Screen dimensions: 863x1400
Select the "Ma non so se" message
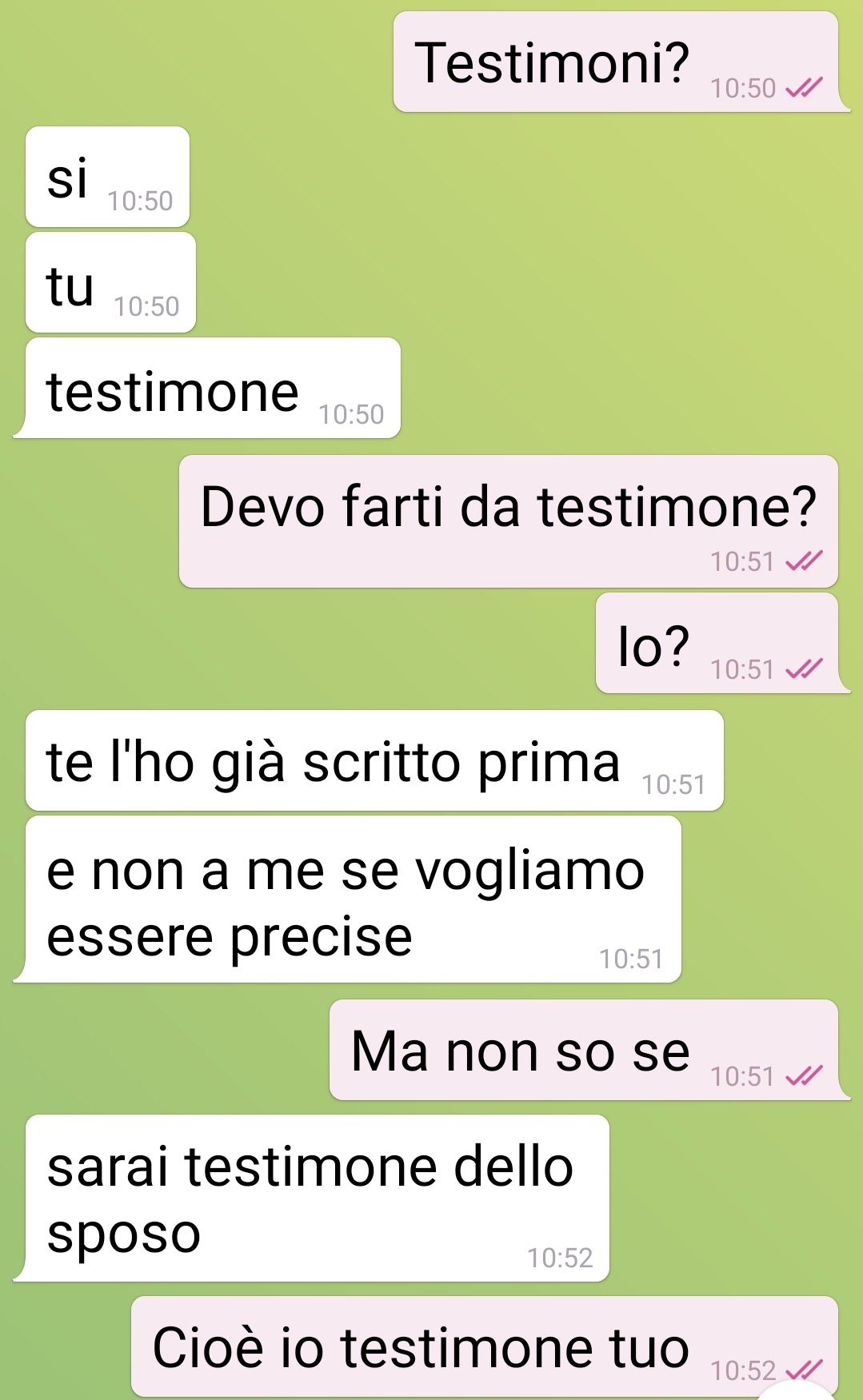584,1051
